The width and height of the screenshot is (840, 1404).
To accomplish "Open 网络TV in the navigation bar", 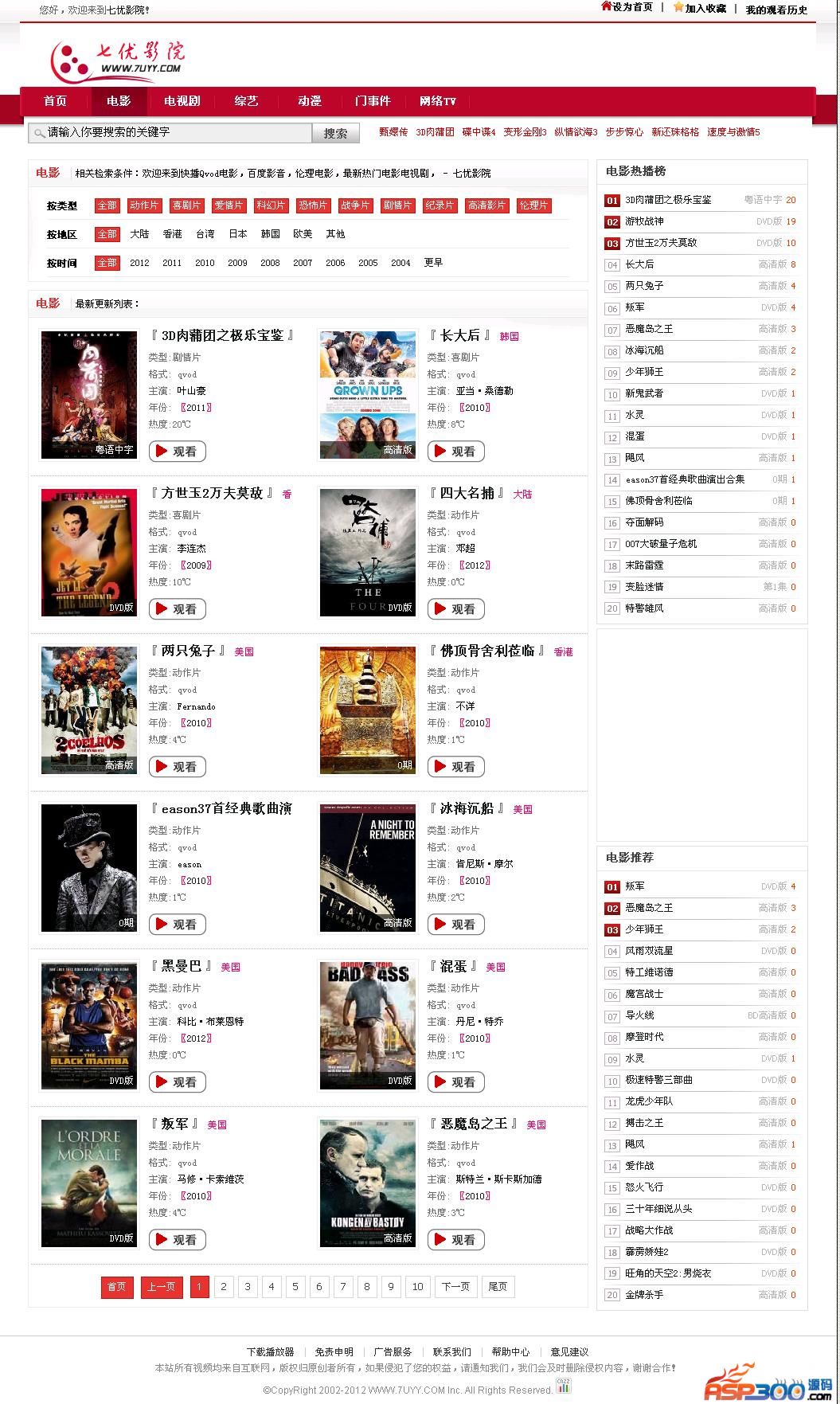I will 437,101.
